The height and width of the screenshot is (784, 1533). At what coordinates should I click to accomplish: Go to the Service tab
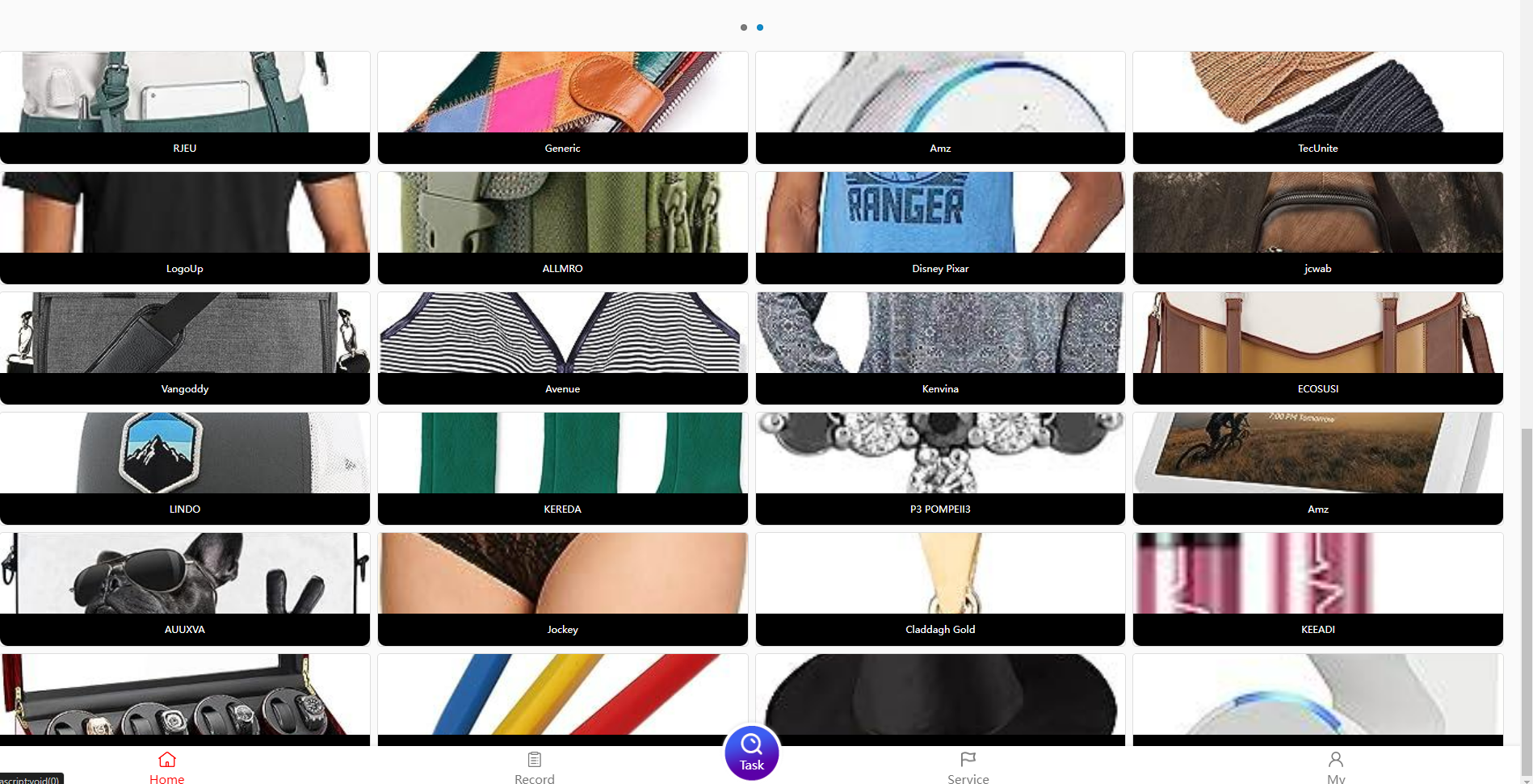coord(968,767)
